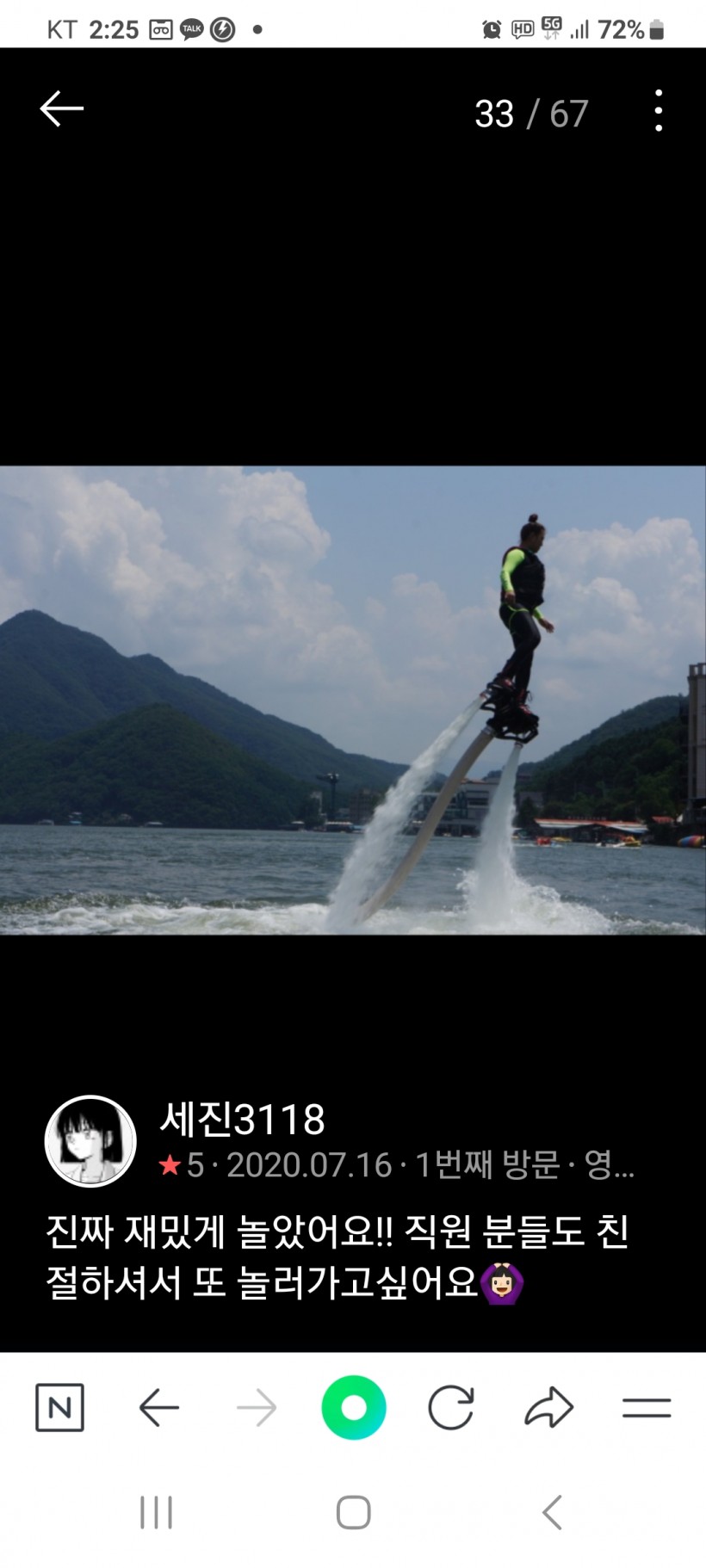Expand the review text by 세진3118

pos(336,1256)
